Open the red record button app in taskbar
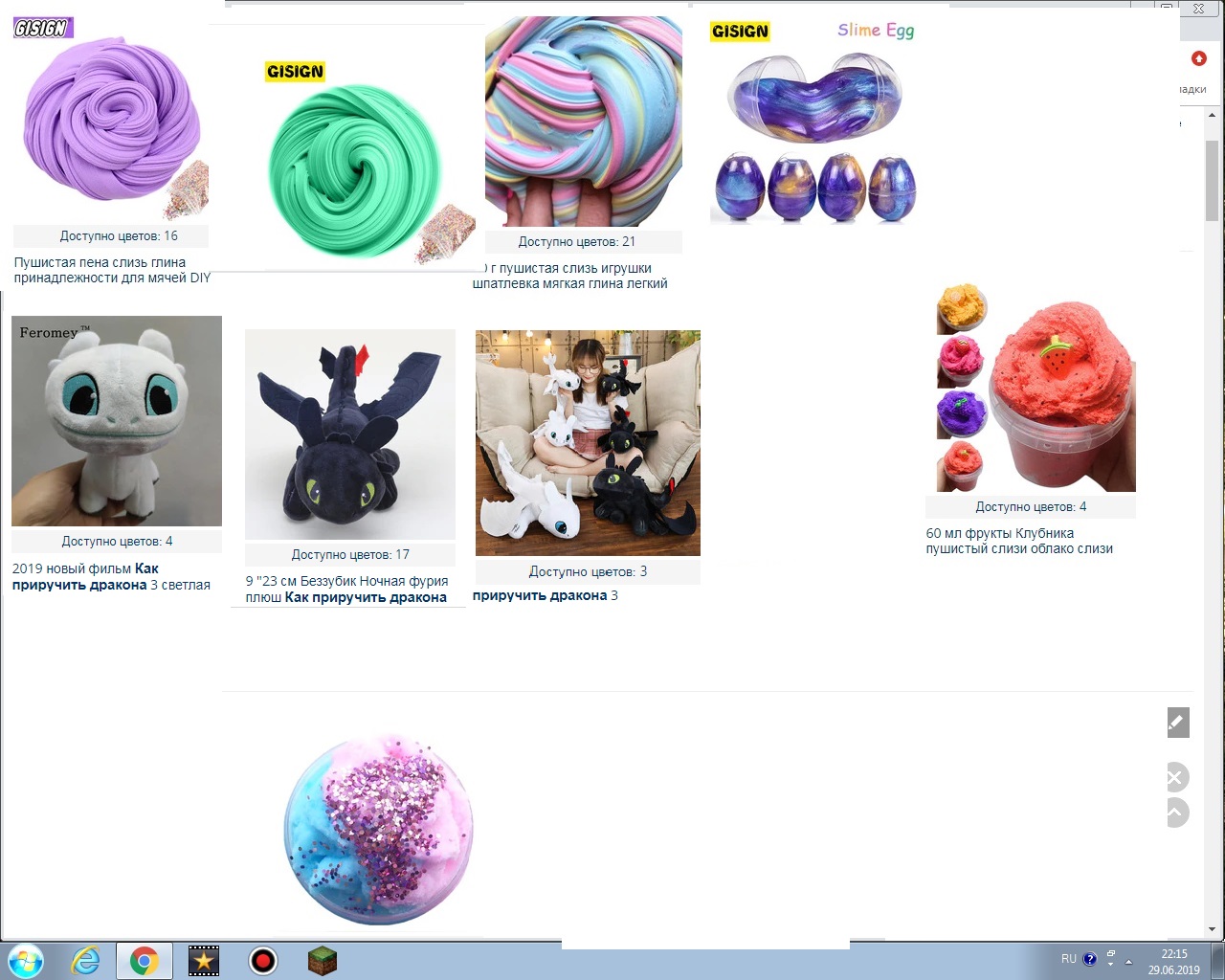 [x=262, y=961]
